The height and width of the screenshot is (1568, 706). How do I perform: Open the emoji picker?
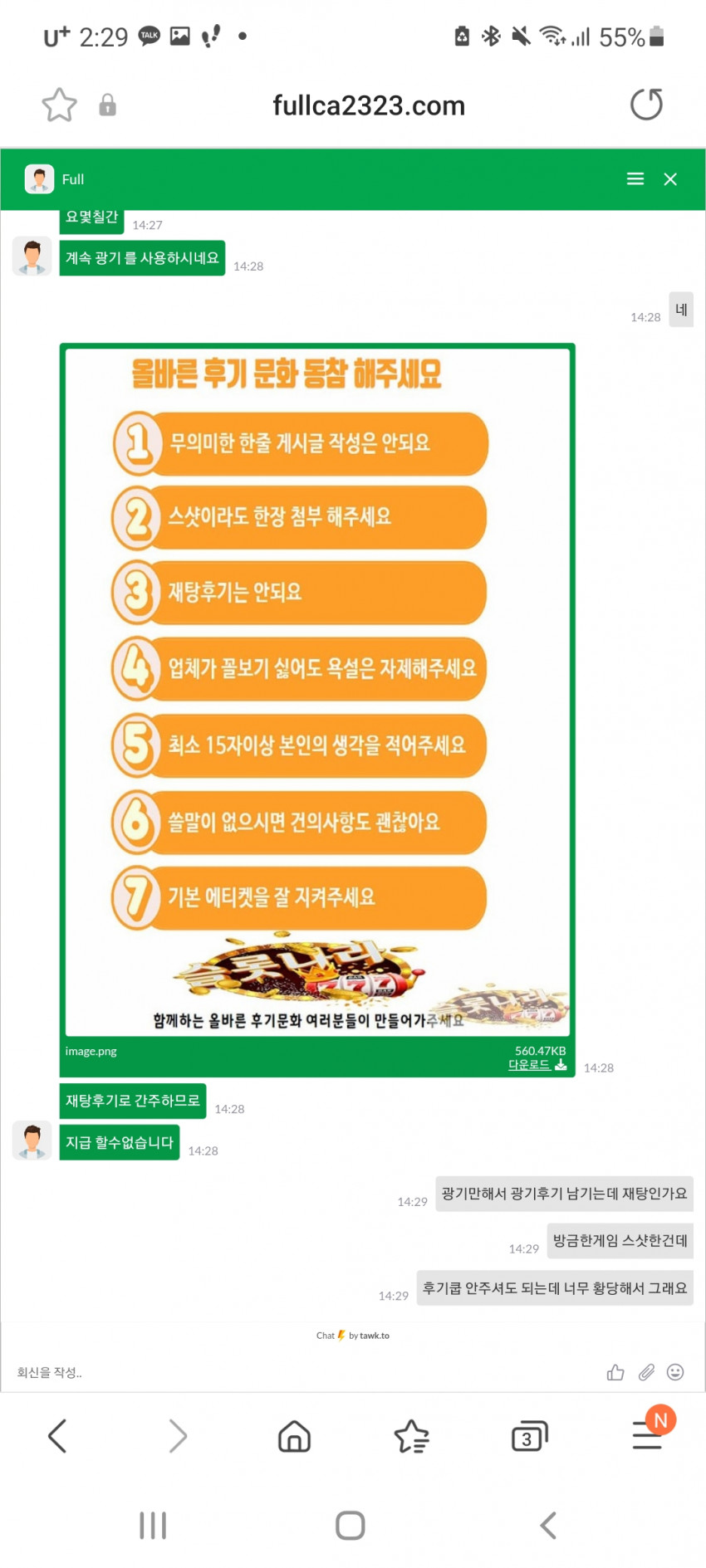pos(675,1372)
